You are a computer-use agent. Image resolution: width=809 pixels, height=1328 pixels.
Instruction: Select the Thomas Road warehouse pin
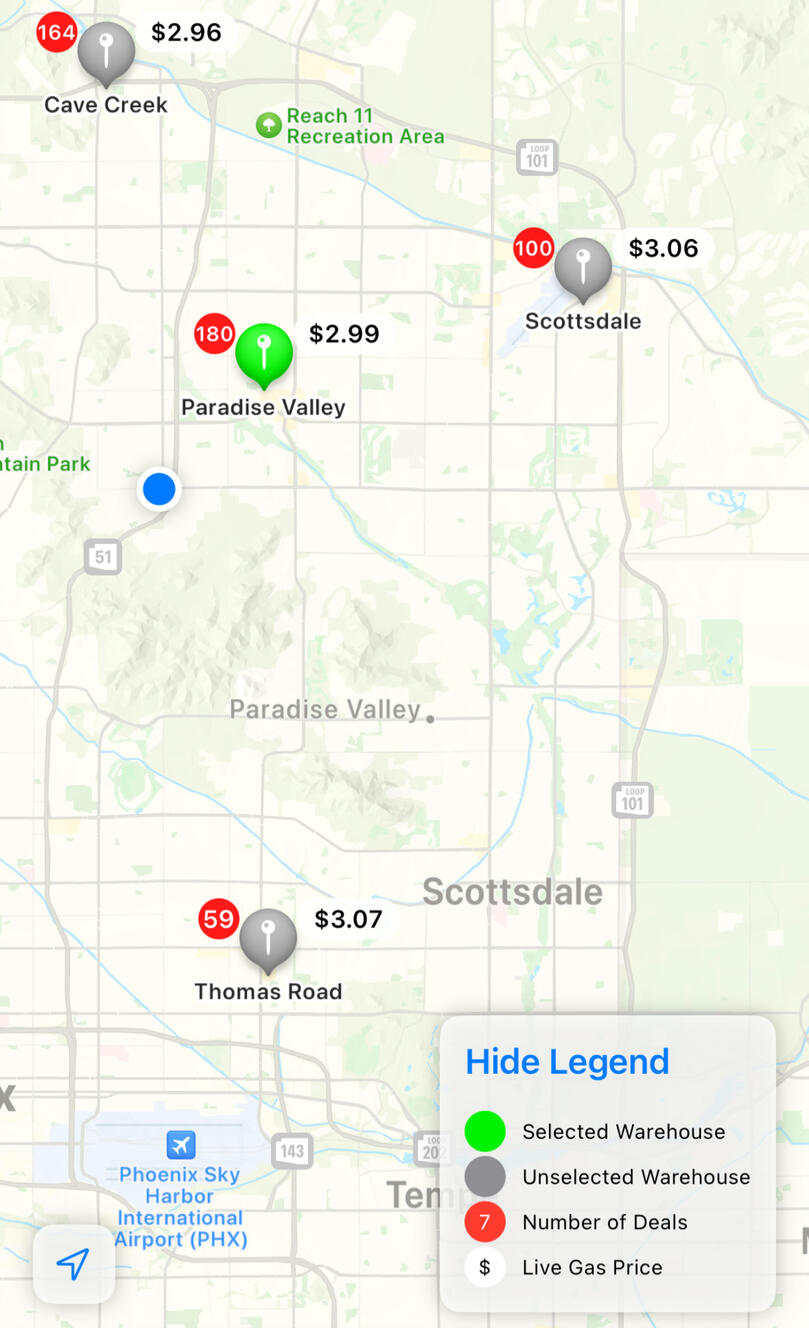point(268,938)
